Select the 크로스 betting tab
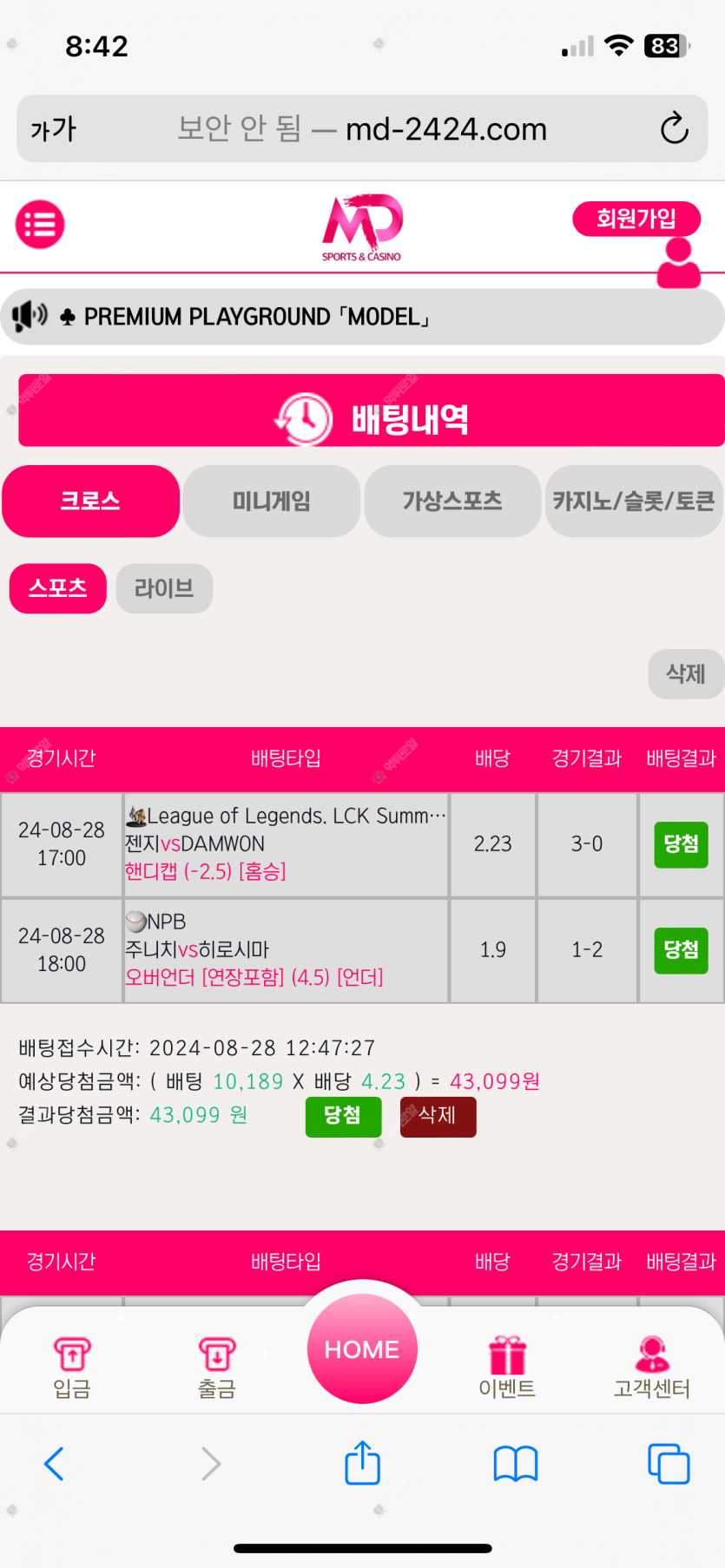The image size is (725, 1568). [90, 501]
